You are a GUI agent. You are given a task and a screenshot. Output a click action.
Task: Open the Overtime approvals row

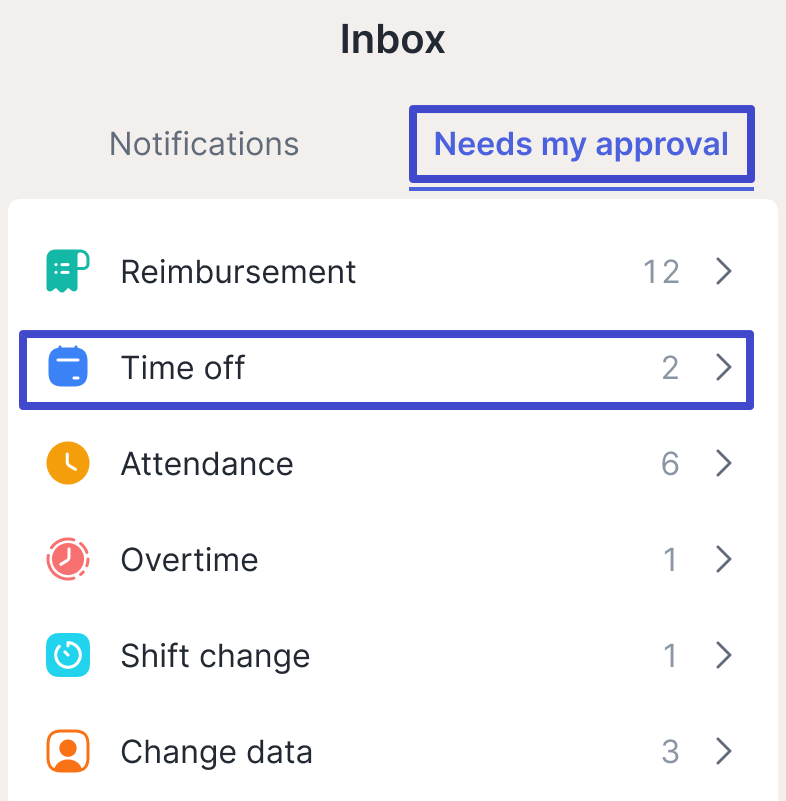point(390,560)
